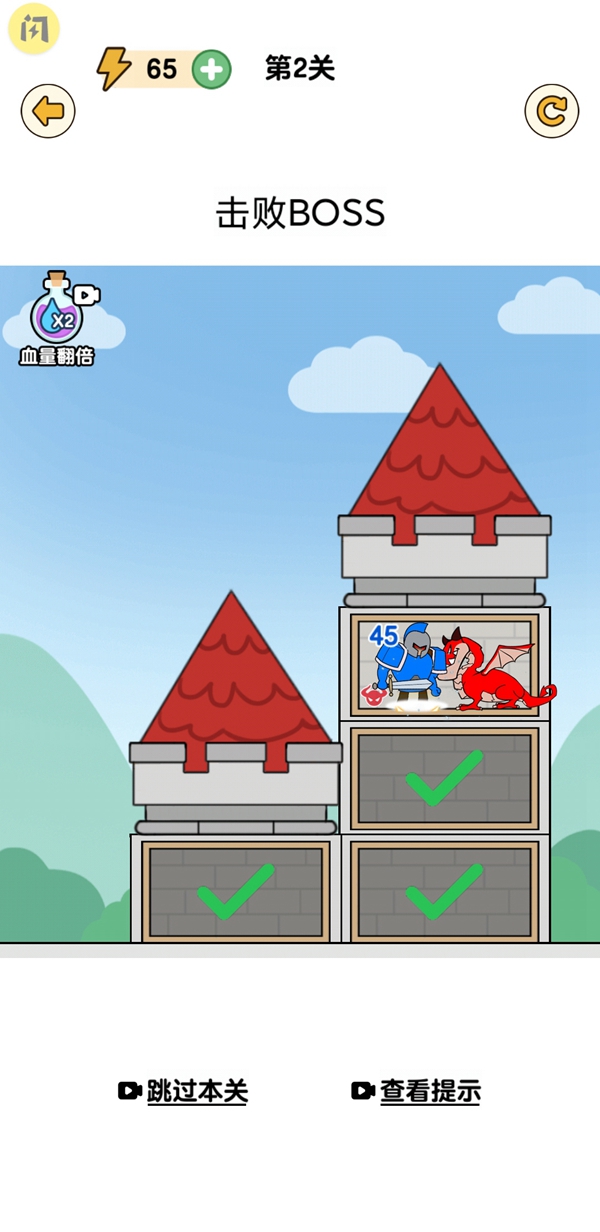Viewport: 600px width, 1232px height.
Task: Tap the yellow 闪 icon at top
Action: pyautogui.click(x=34, y=28)
